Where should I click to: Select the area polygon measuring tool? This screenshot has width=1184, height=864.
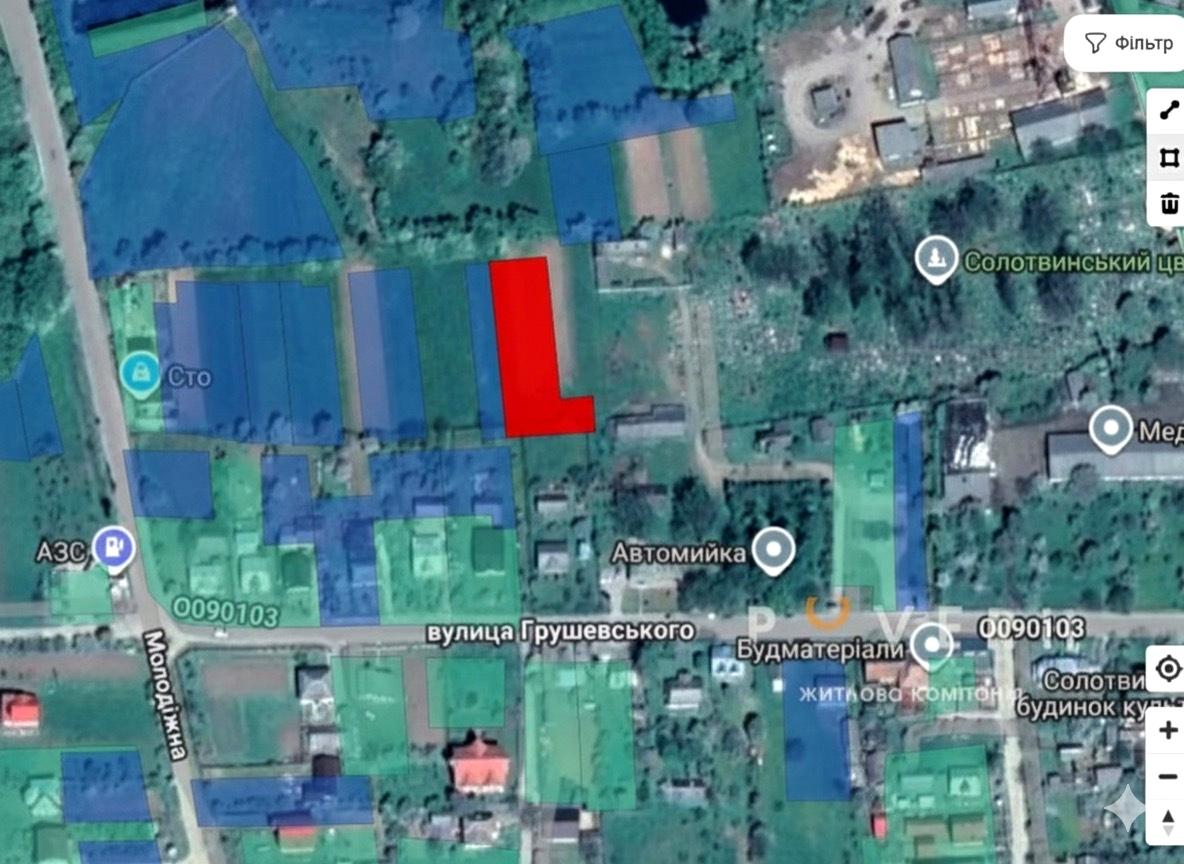(1168, 158)
